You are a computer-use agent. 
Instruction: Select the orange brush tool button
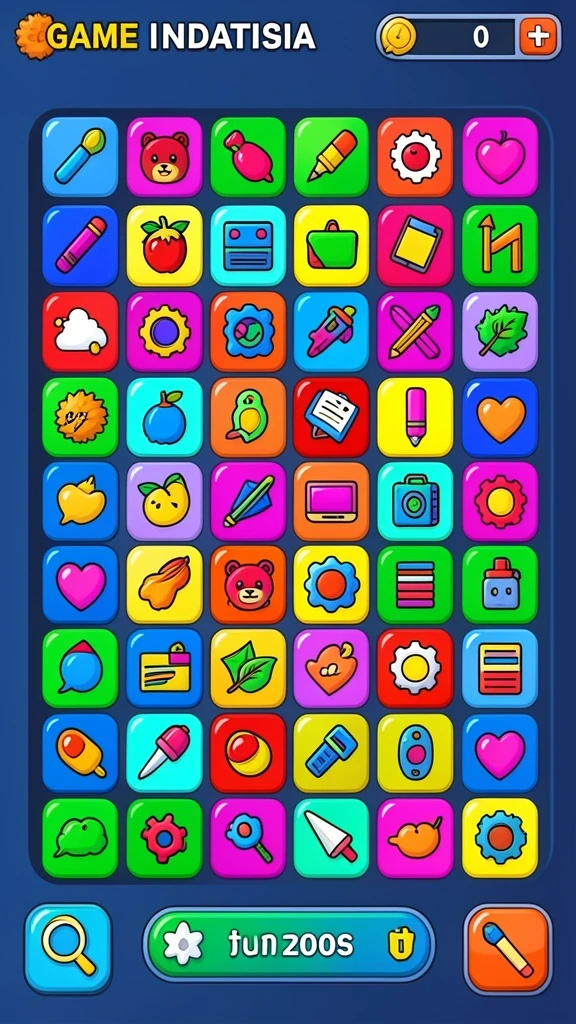[507, 948]
